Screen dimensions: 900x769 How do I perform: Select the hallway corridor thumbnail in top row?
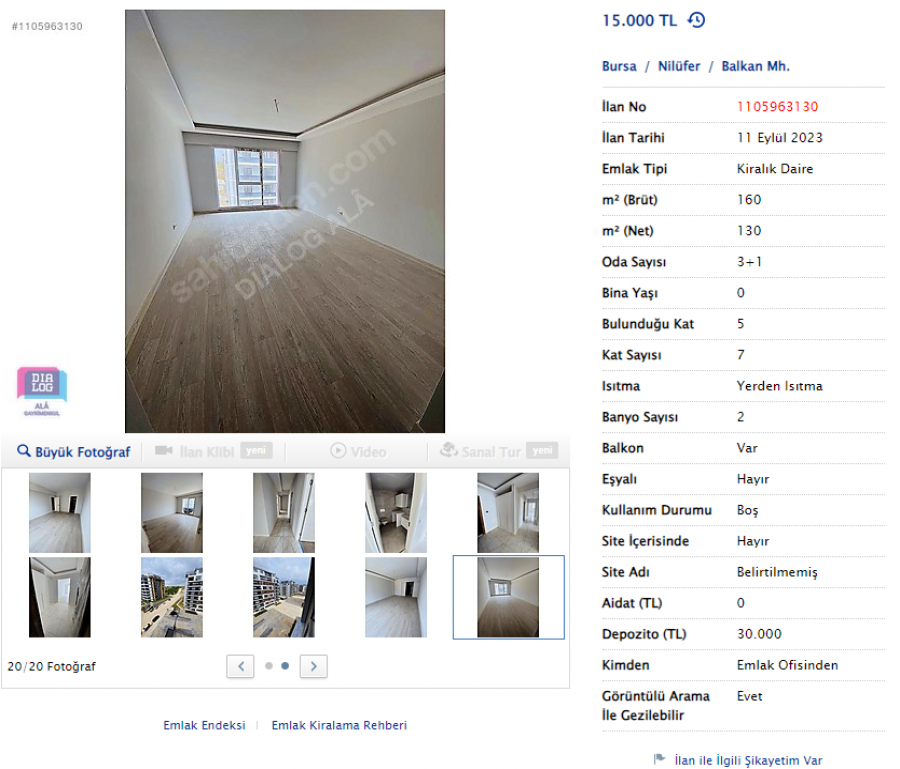click(x=284, y=512)
